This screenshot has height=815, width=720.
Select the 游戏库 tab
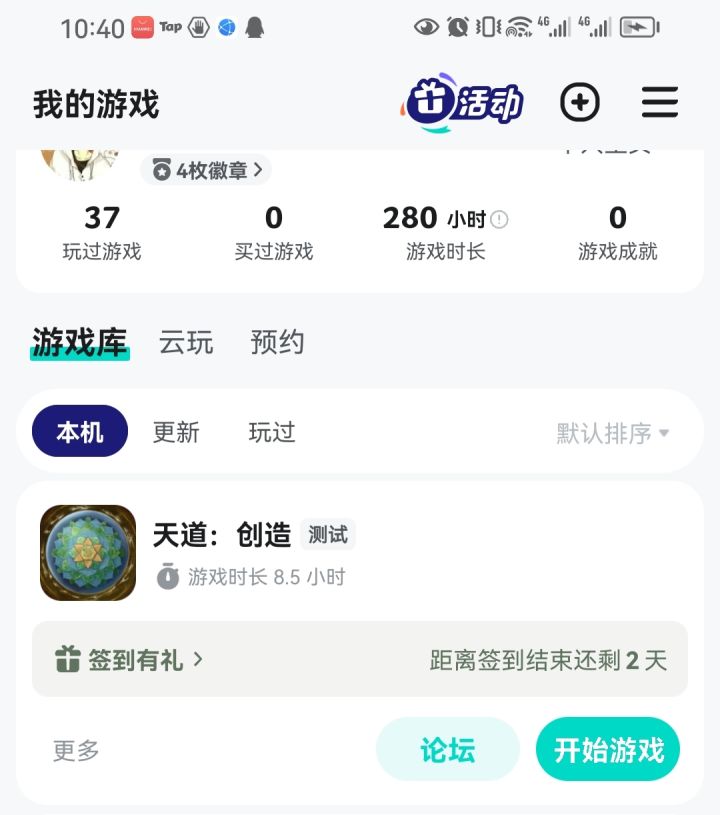pos(80,343)
